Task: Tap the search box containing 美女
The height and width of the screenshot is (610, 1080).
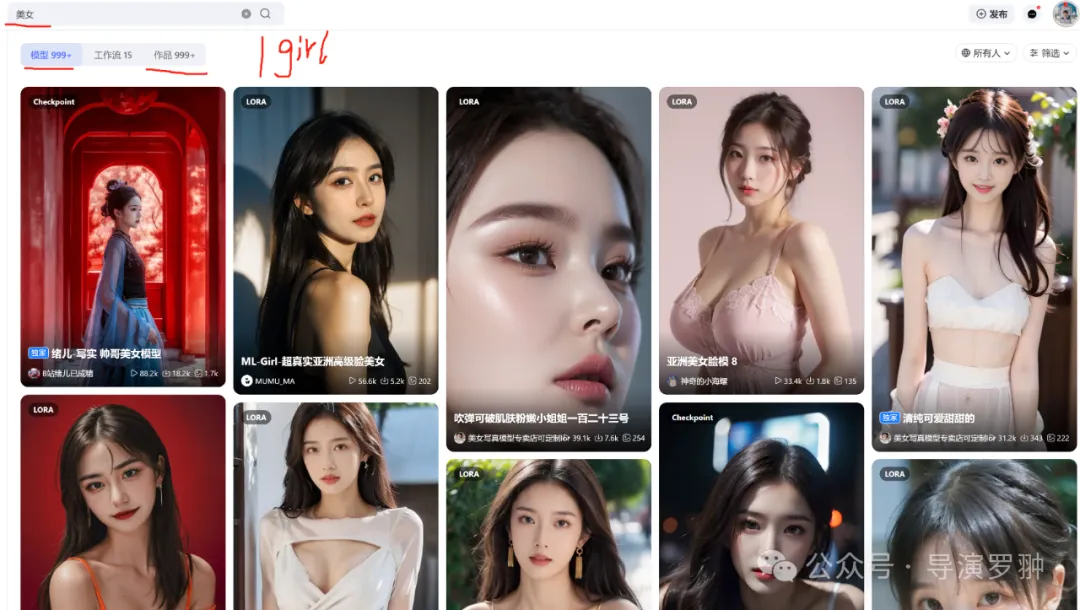Action: click(x=120, y=14)
